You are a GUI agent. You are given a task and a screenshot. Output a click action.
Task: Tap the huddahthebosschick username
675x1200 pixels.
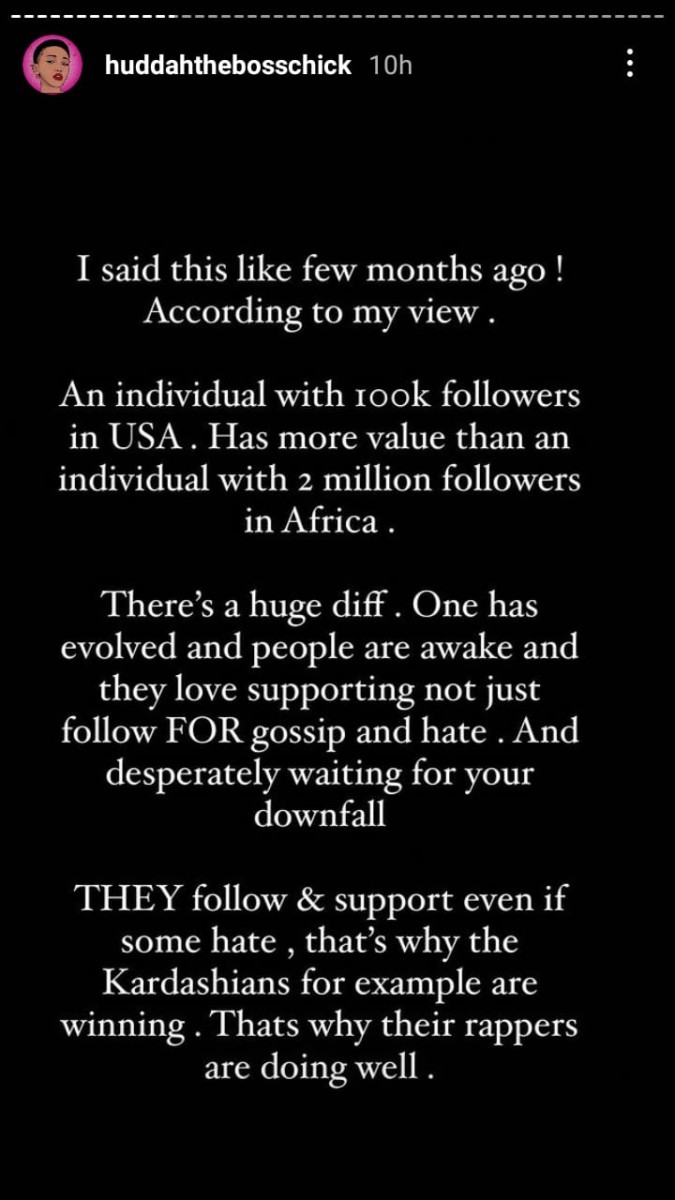tap(228, 65)
